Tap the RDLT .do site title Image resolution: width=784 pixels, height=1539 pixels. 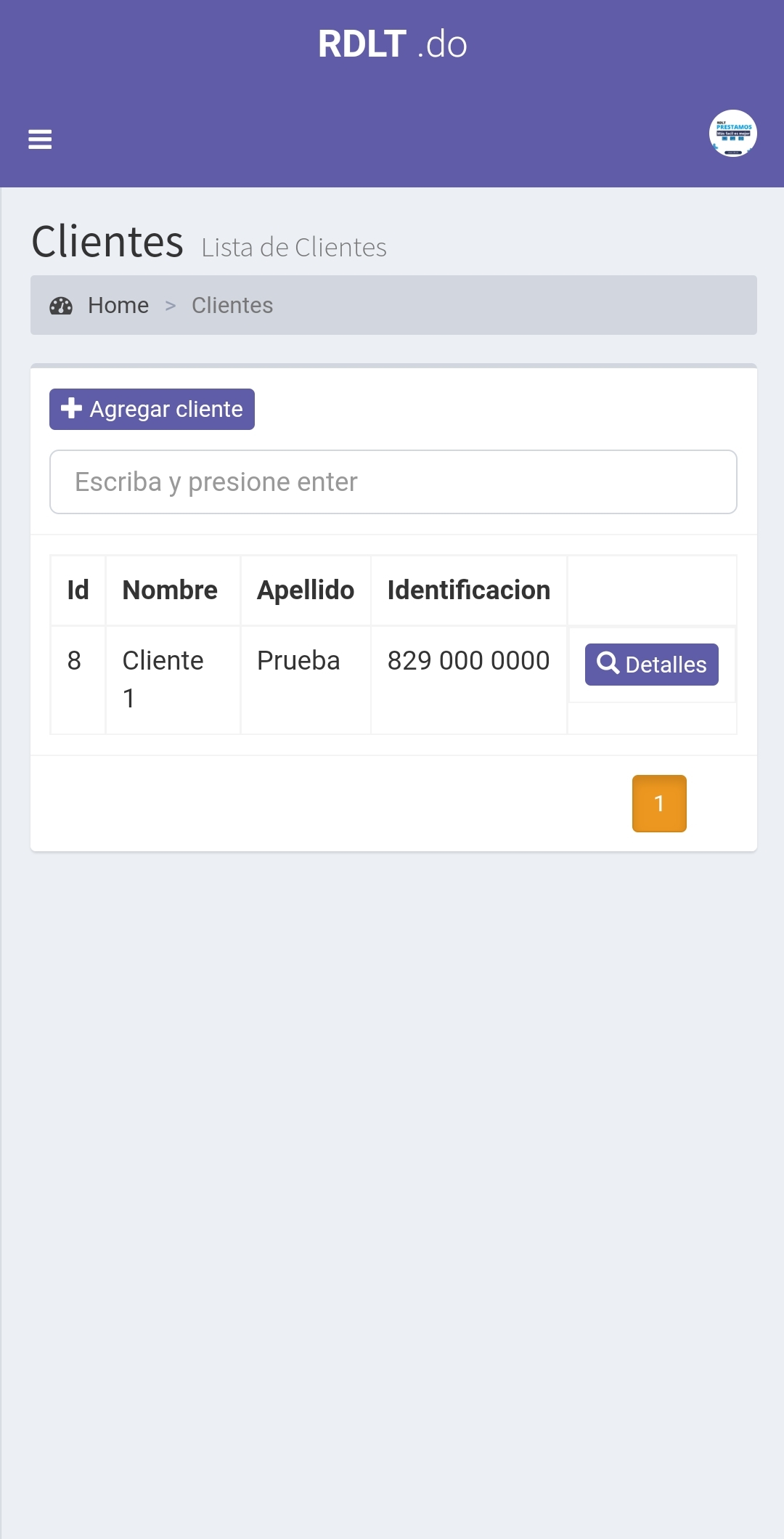tap(392, 44)
